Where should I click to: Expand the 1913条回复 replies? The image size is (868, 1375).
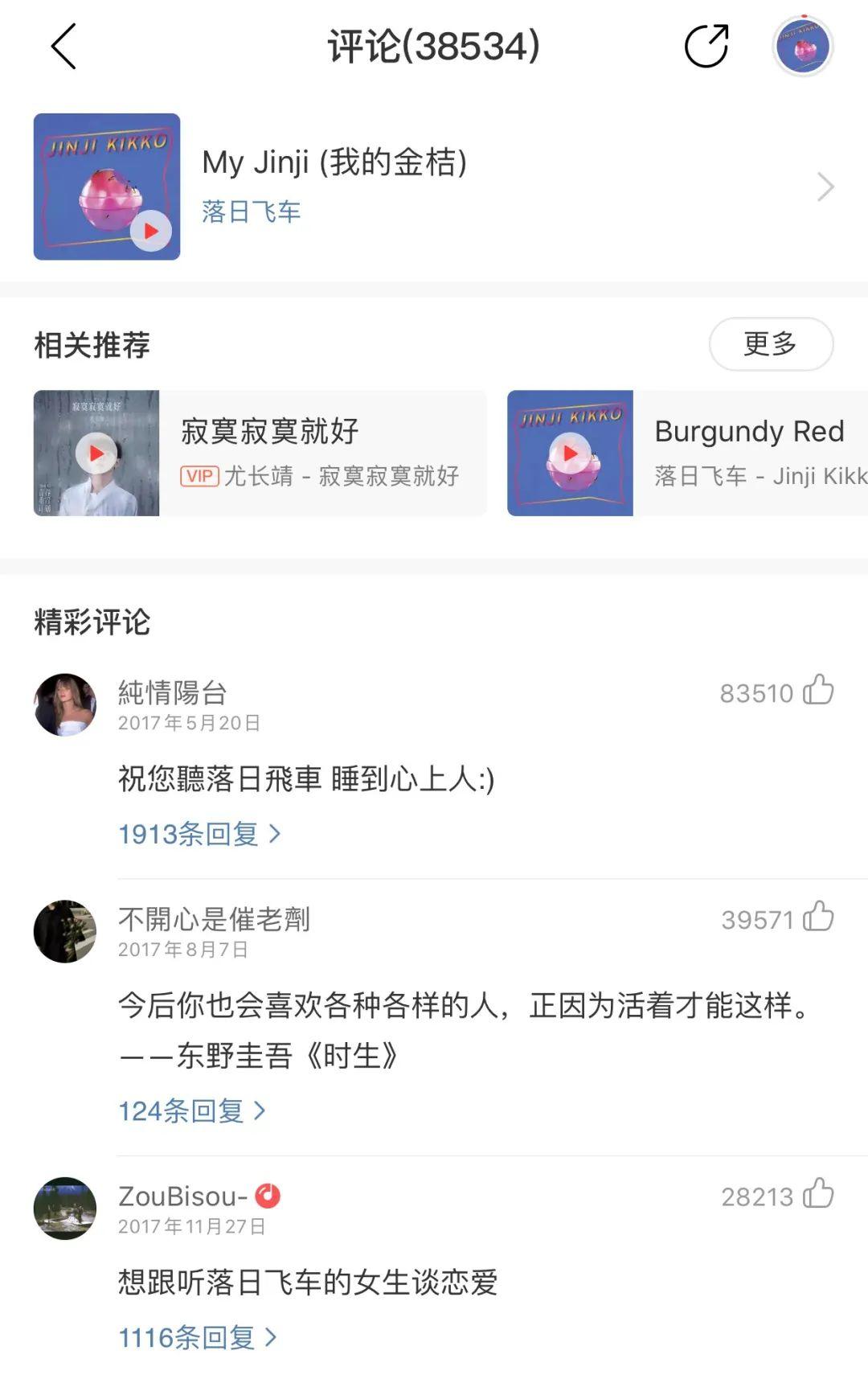(x=199, y=834)
